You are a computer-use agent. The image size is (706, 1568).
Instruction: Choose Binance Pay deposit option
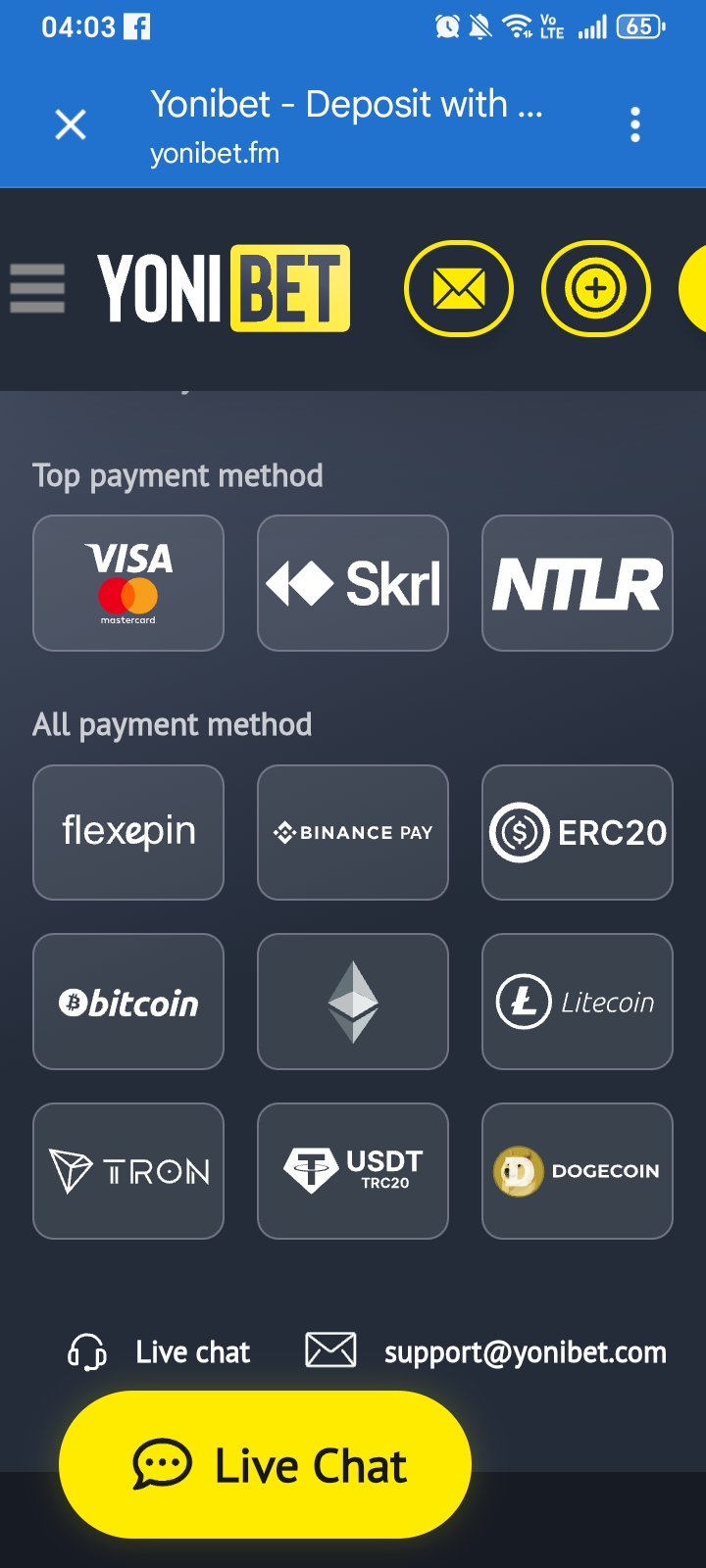point(353,832)
